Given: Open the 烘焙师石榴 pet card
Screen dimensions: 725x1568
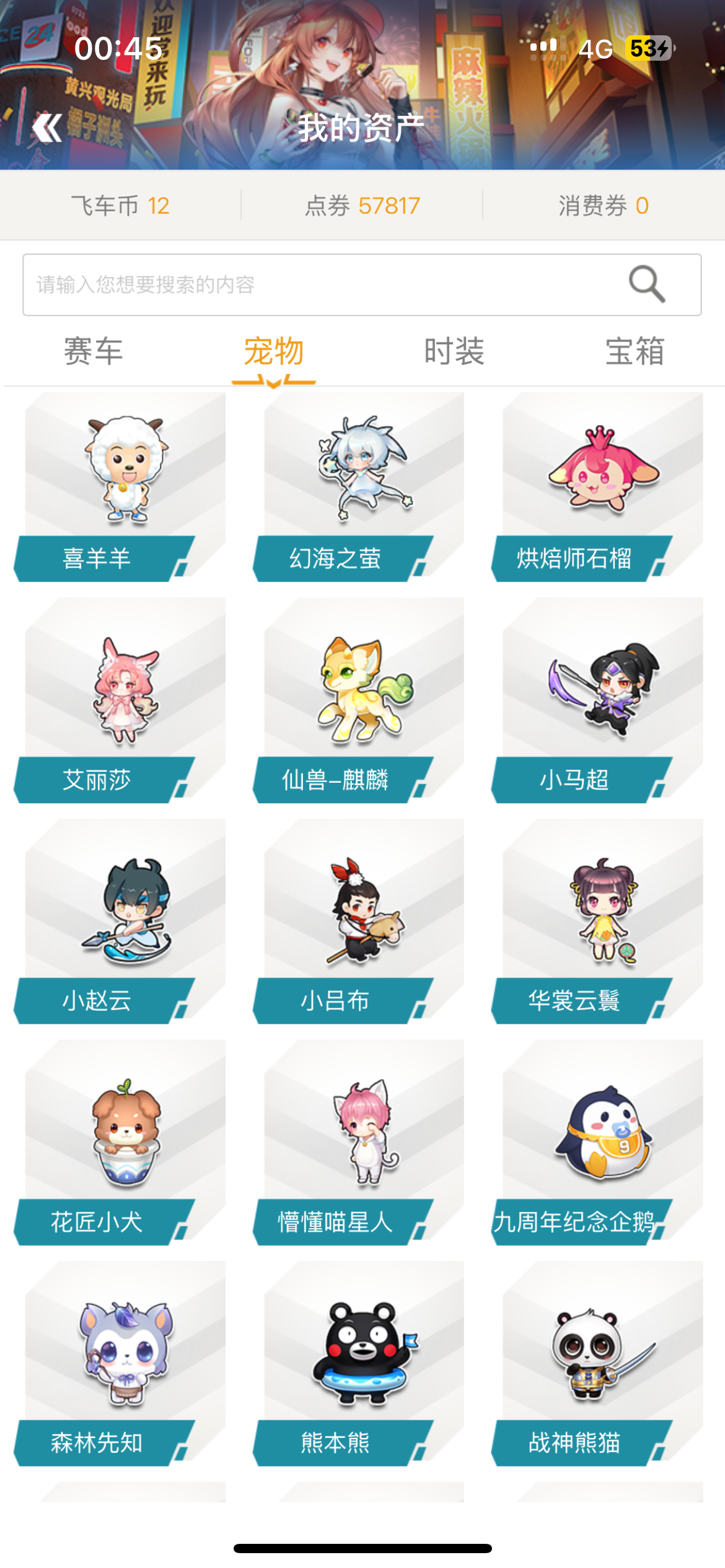Looking at the screenshot, I should tap(602, 483).
